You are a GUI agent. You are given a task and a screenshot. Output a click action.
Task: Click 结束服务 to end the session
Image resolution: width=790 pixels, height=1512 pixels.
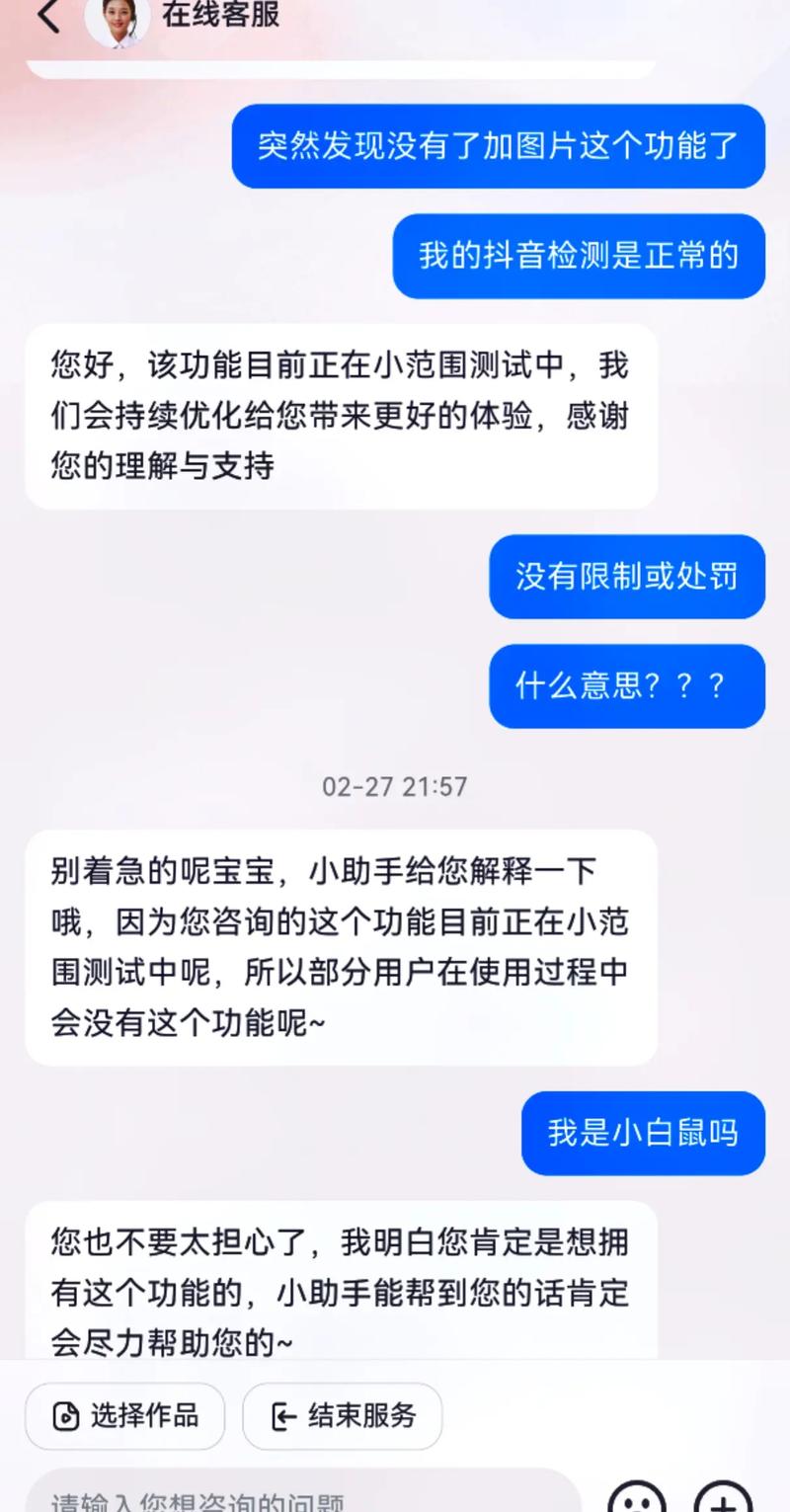[342, 1416]
